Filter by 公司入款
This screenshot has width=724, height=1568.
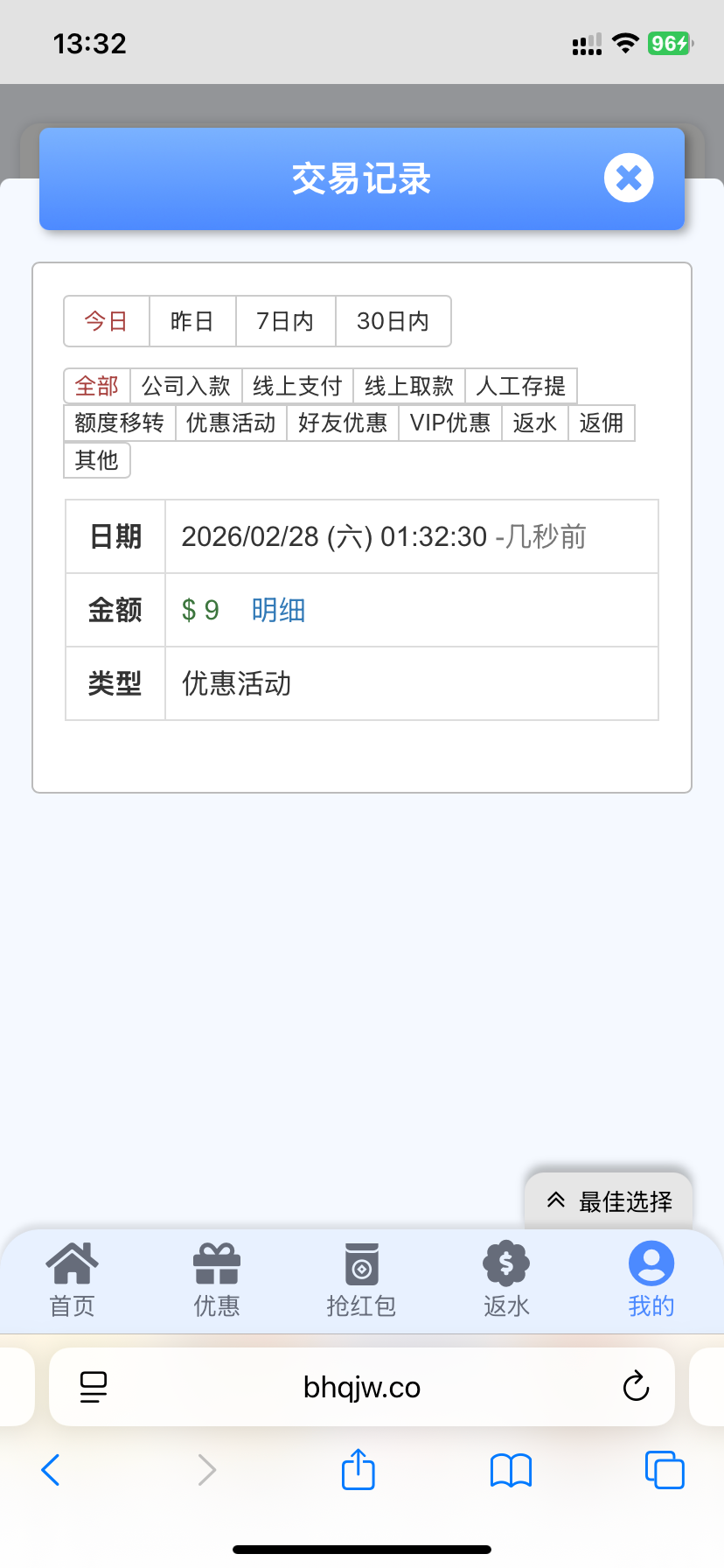(x=185, y=386)
